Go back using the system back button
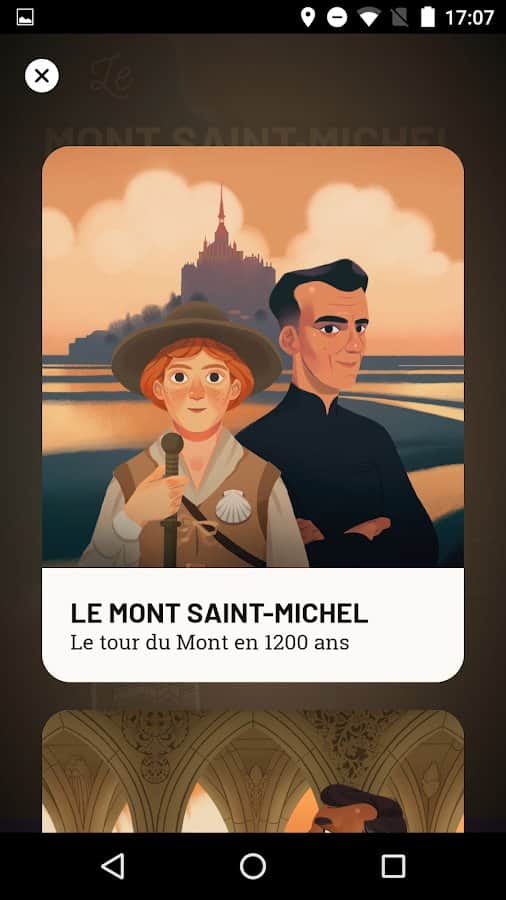The height and width of the screenshot is (900, 506). 112,866
